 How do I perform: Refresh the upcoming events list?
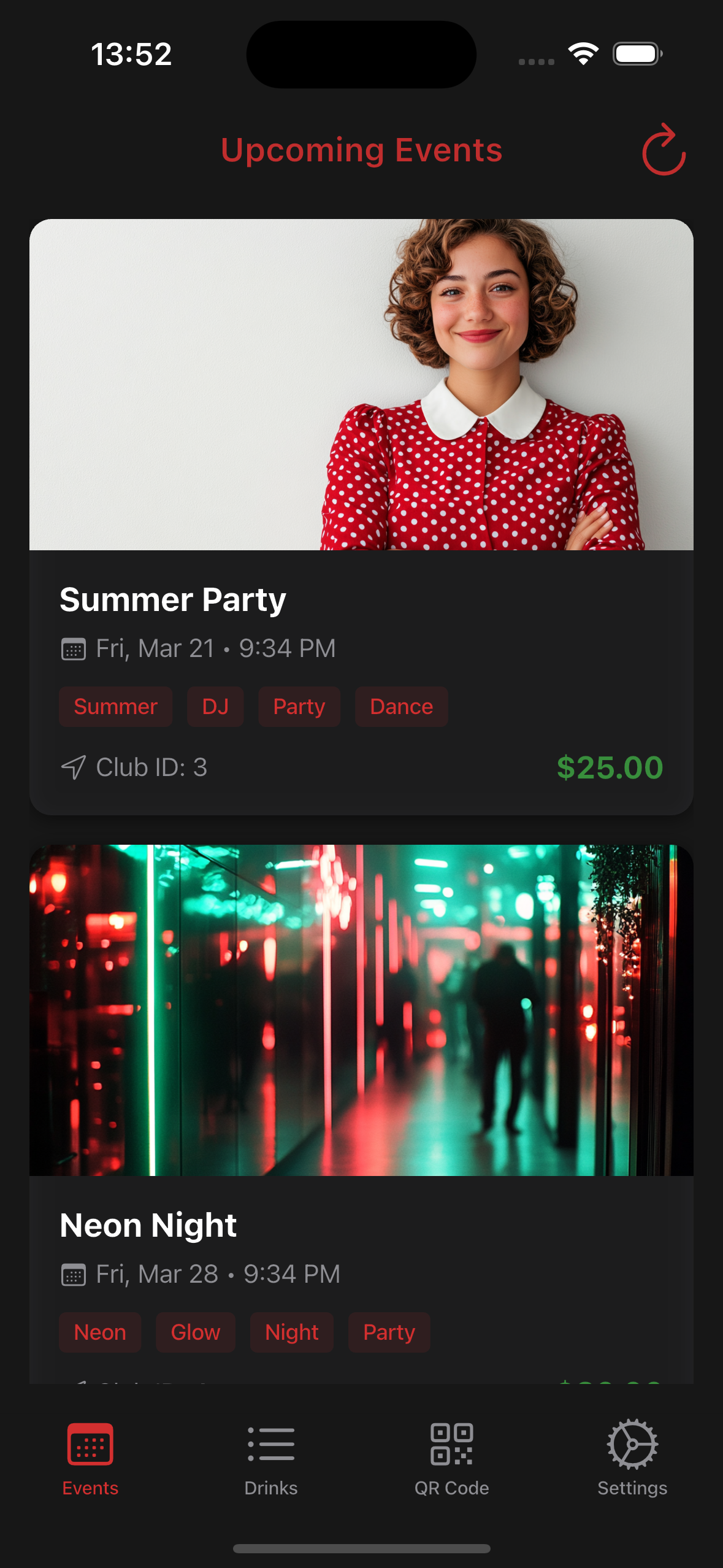(x=664, y=150)
